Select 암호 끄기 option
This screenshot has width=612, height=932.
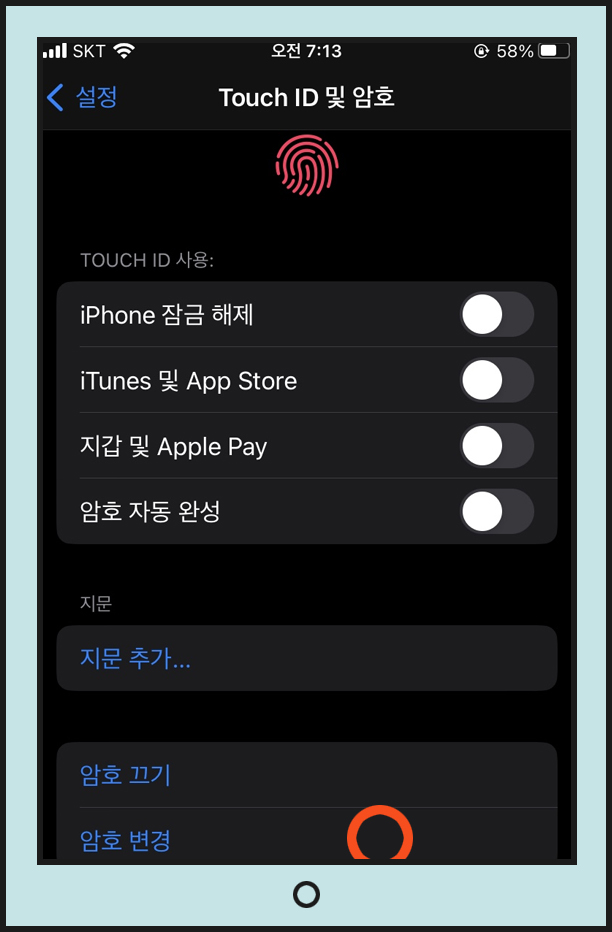[x=126, y=775]
